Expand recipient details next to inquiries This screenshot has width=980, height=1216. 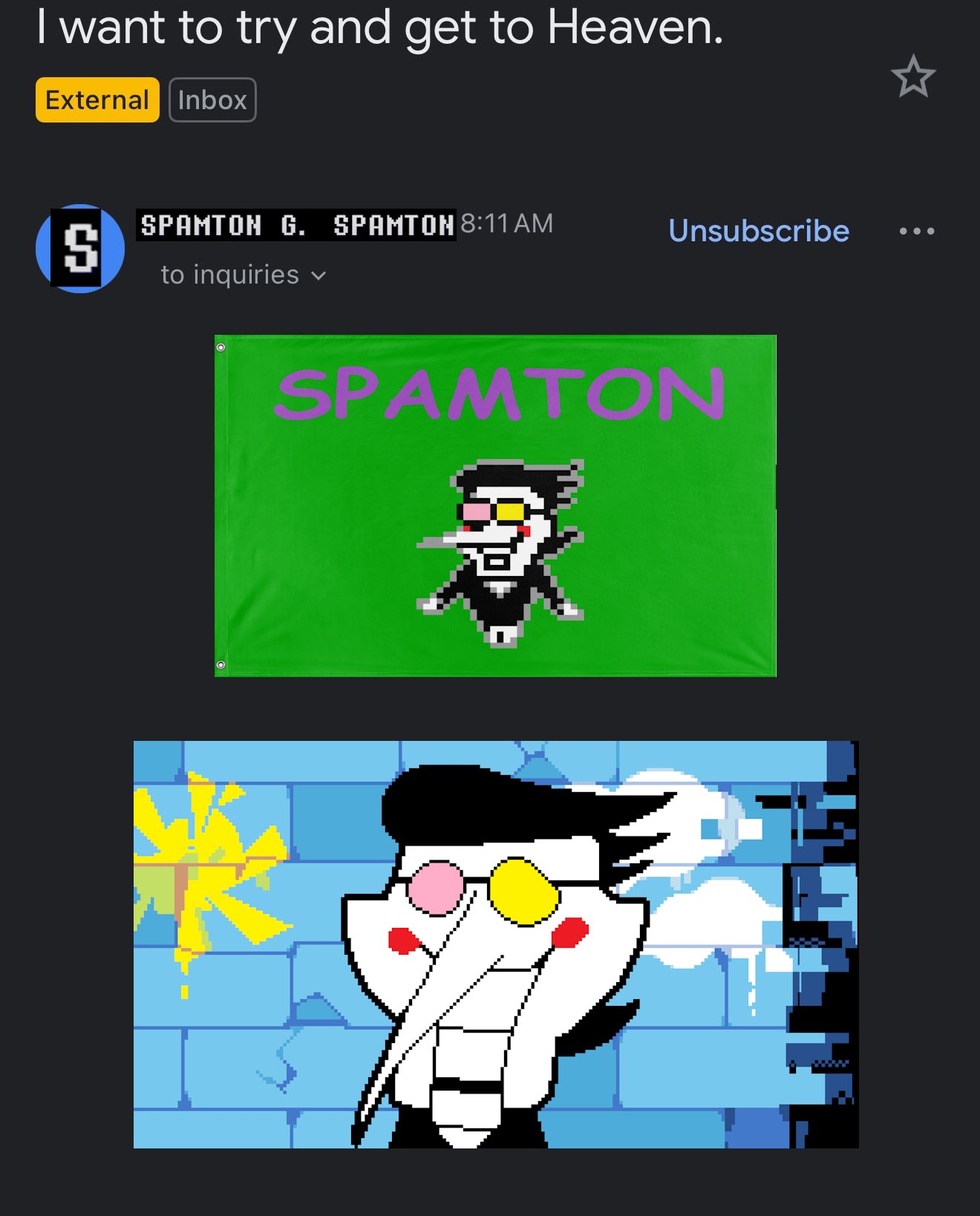(318, 275)
